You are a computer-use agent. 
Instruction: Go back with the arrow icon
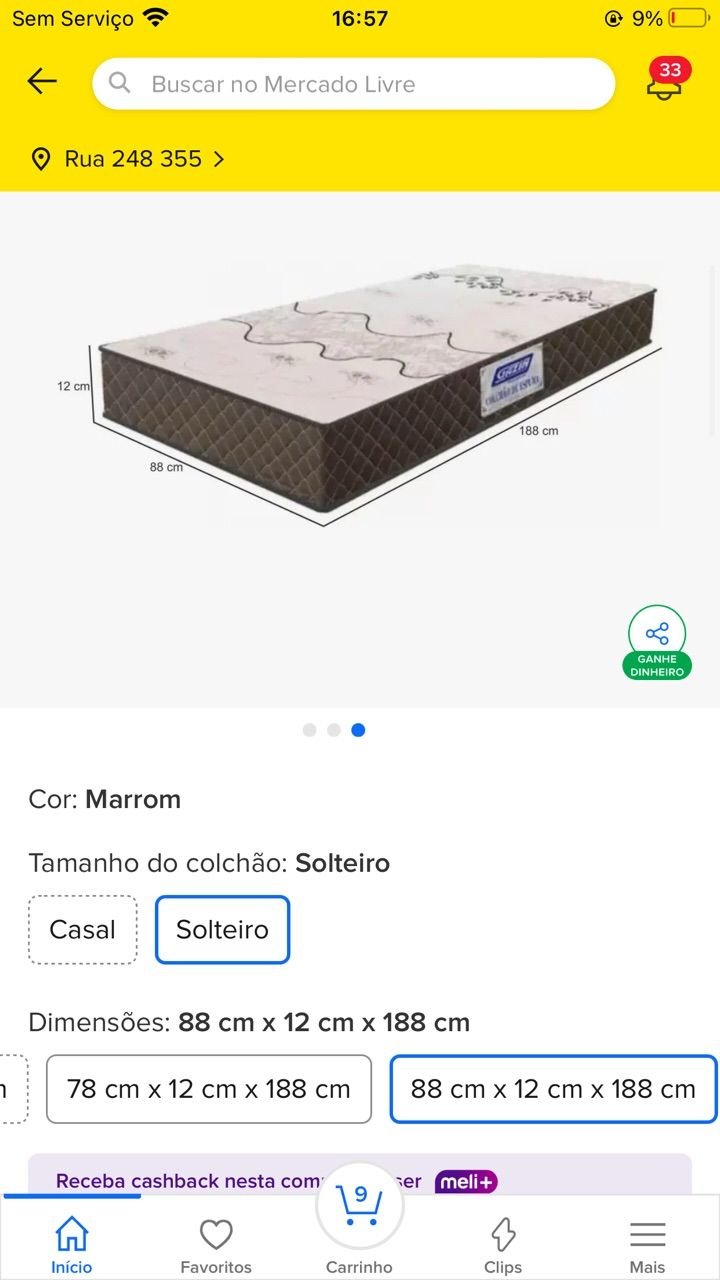tap(42, 82)
